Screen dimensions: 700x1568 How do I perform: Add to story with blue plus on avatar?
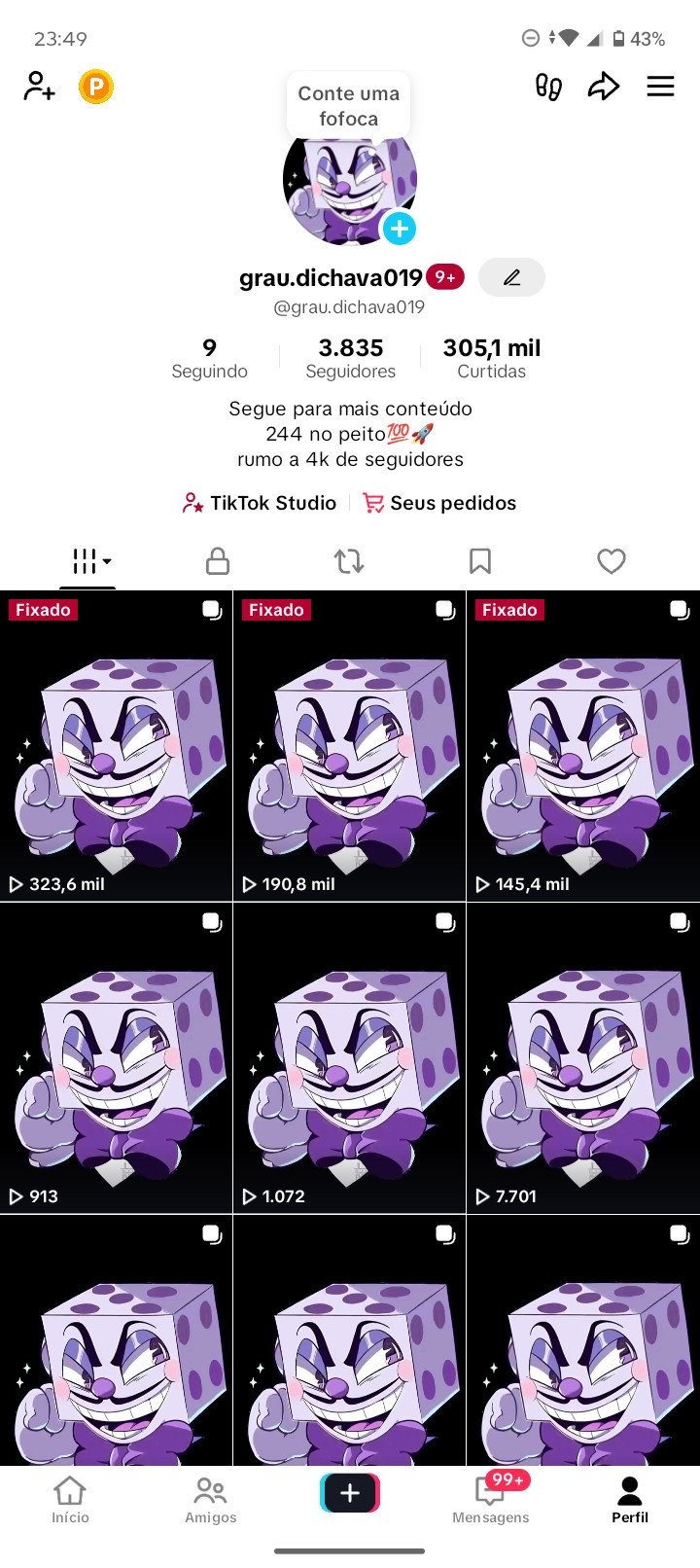(x=399, y=230)
